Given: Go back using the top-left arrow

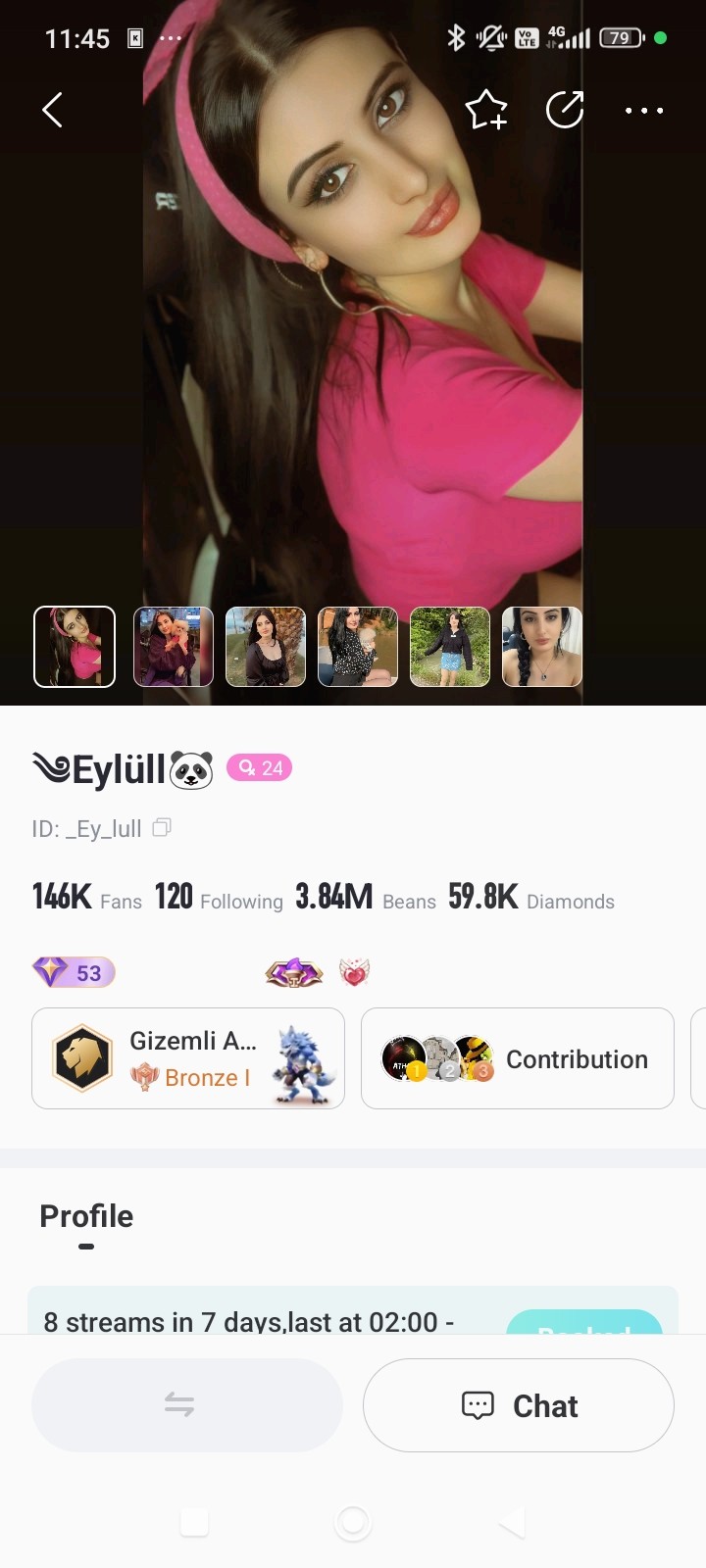Looking at the screenshot, I should (53, 110).
